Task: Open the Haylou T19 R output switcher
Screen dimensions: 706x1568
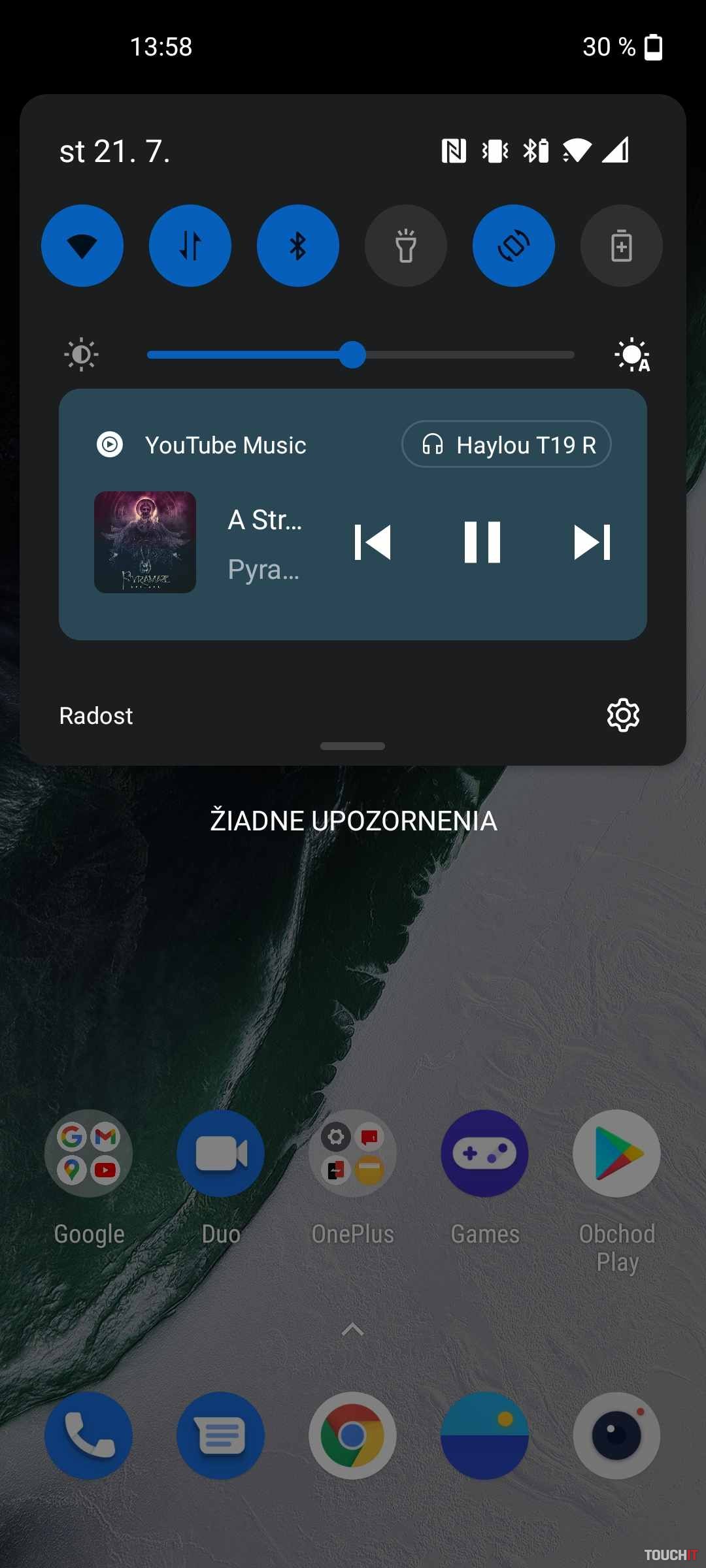Action: point(507,444)
